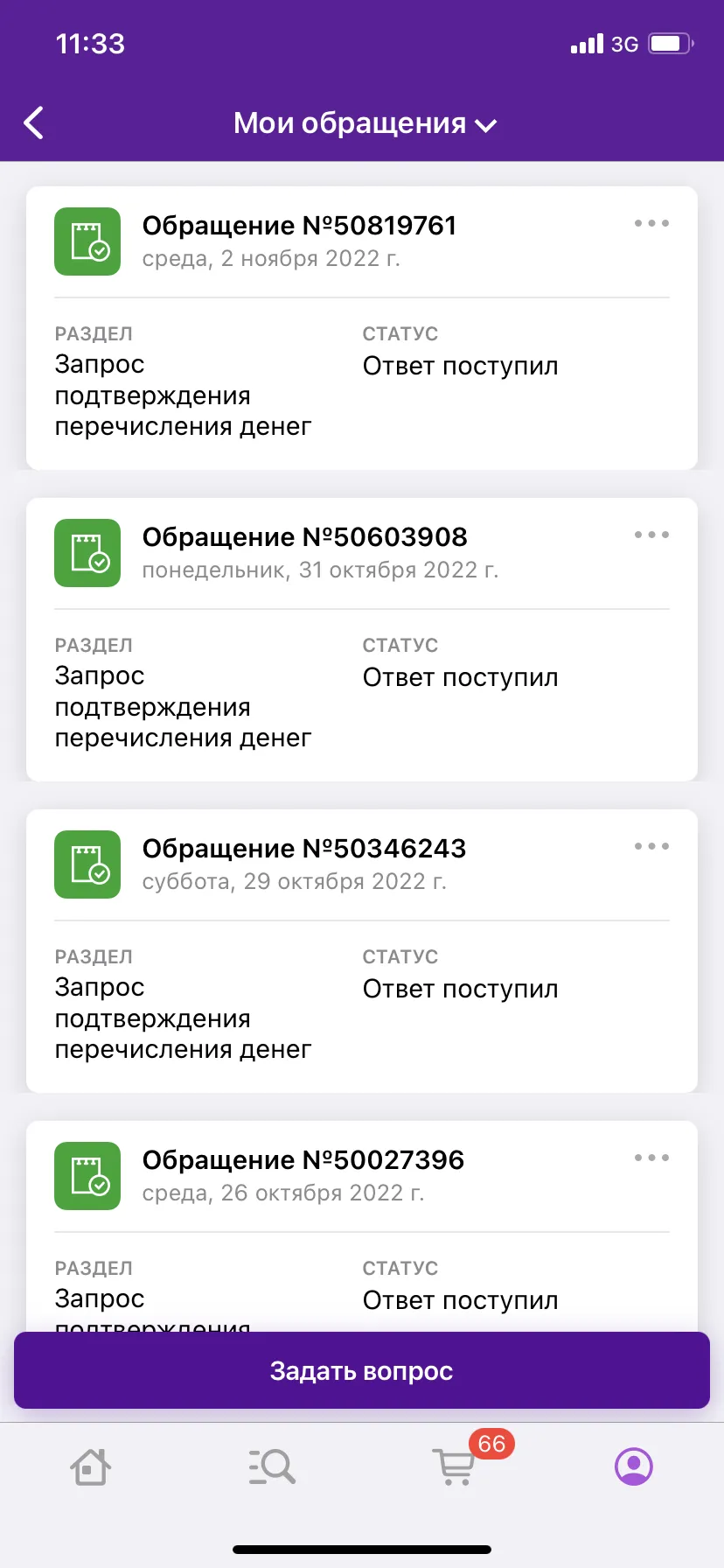Open options menu for request №50819761
The width and height of the screenshot is (724, 1568).
(651, 224)
